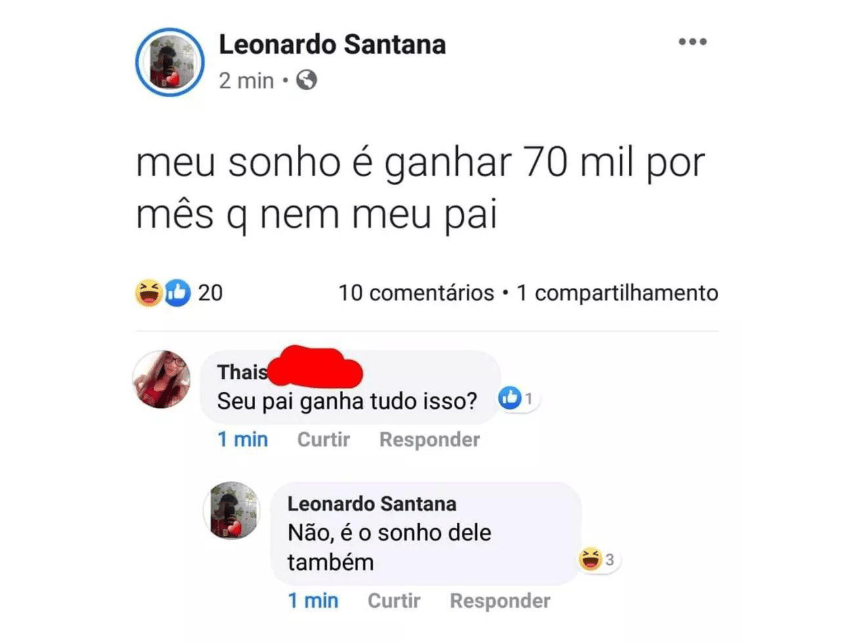Like Leonardo's reply with Curtir
846x644 pixels.
(x=394, y=600)
